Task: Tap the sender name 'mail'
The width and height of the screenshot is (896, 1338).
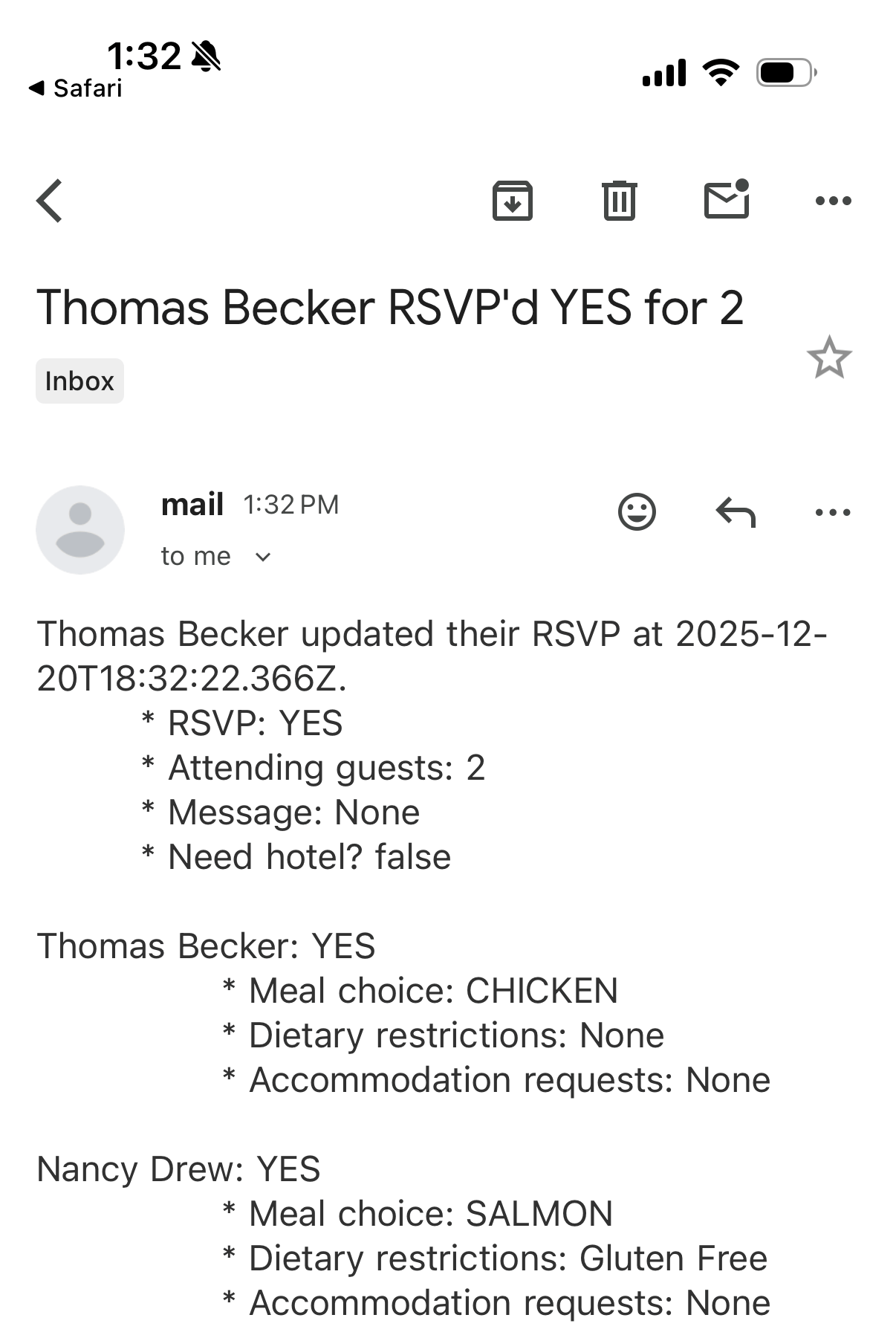Action: pos(192,504)
